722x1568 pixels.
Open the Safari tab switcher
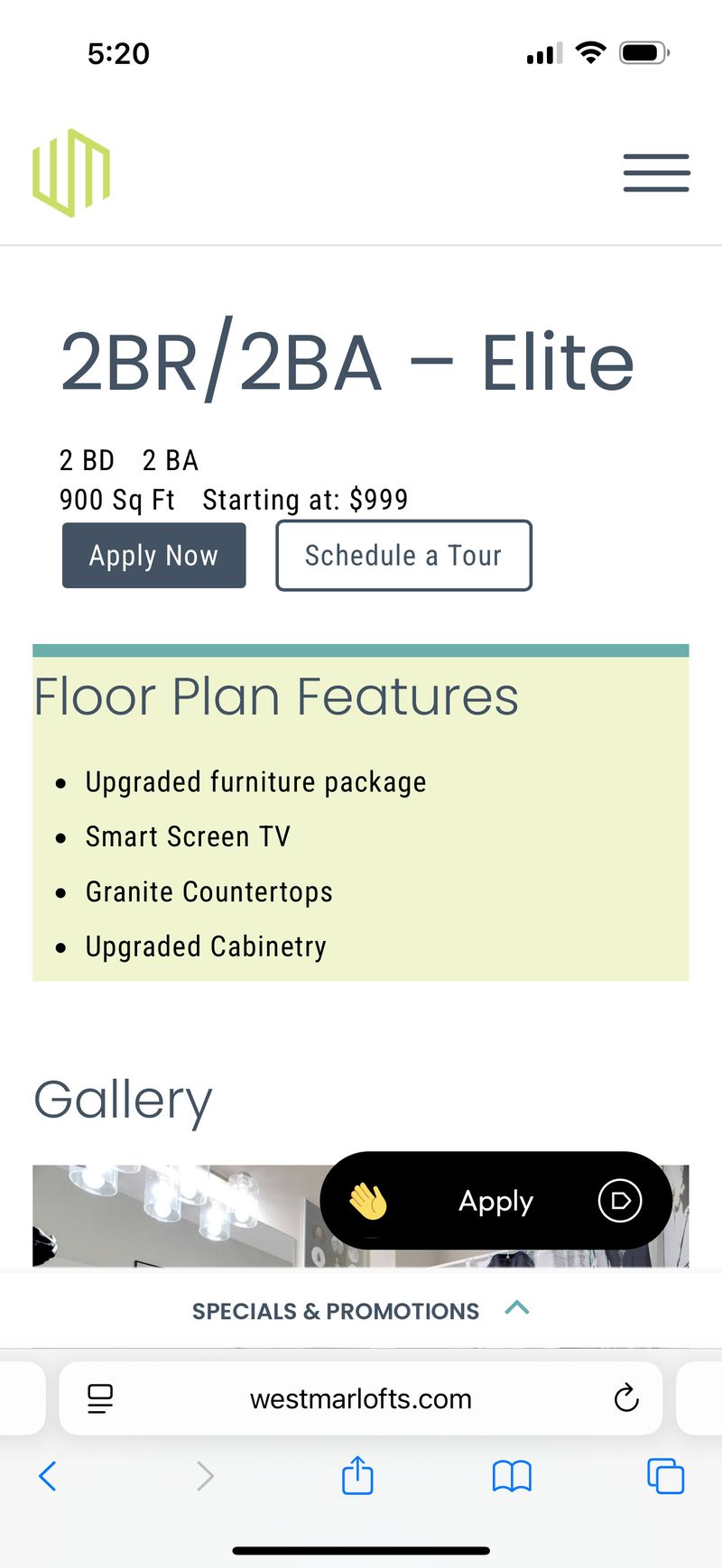point(665,1476)
